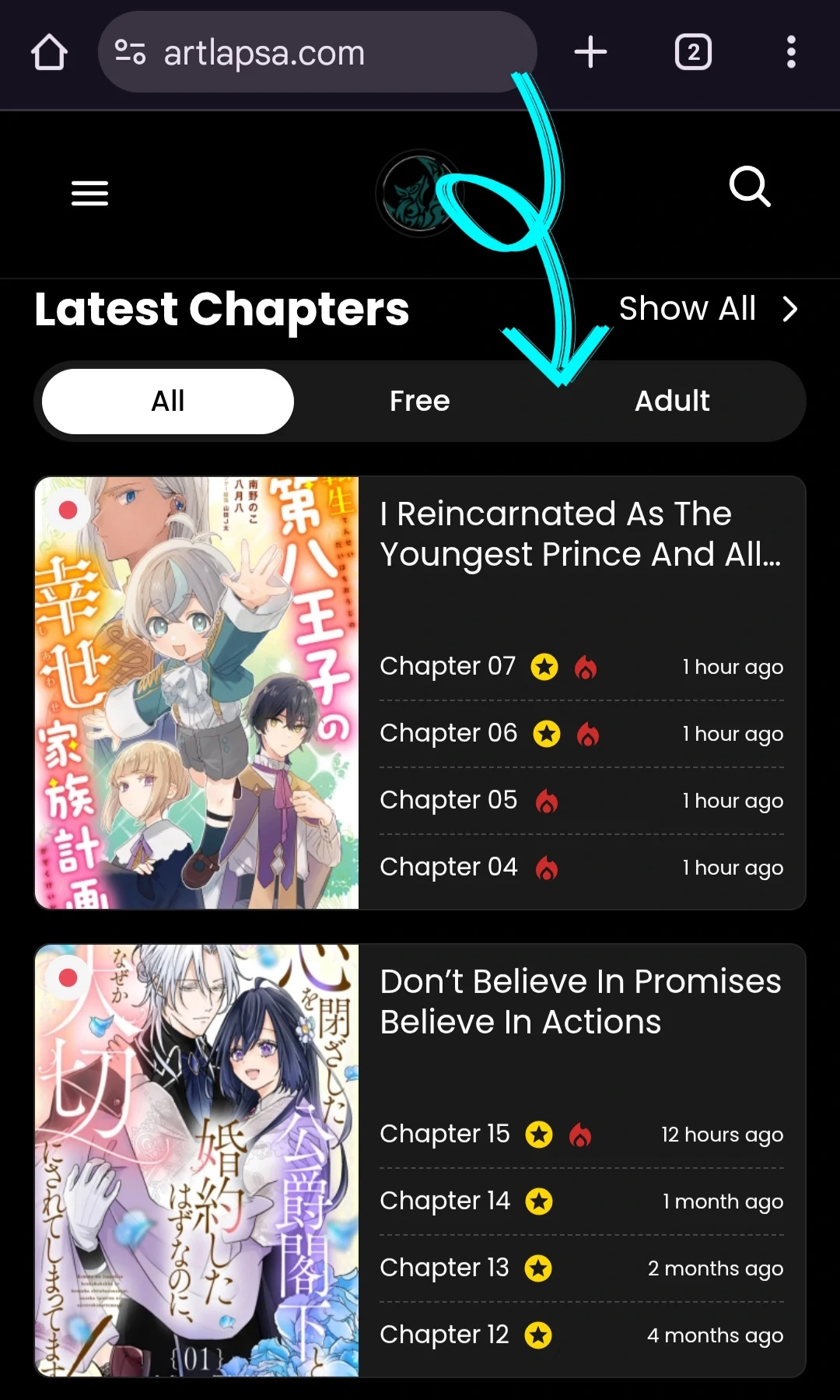The width and height of the screenshot is (840, 1400).
Task: Open title Don't Believe In Promises Believe In Actions
Action: (579, 1002)
